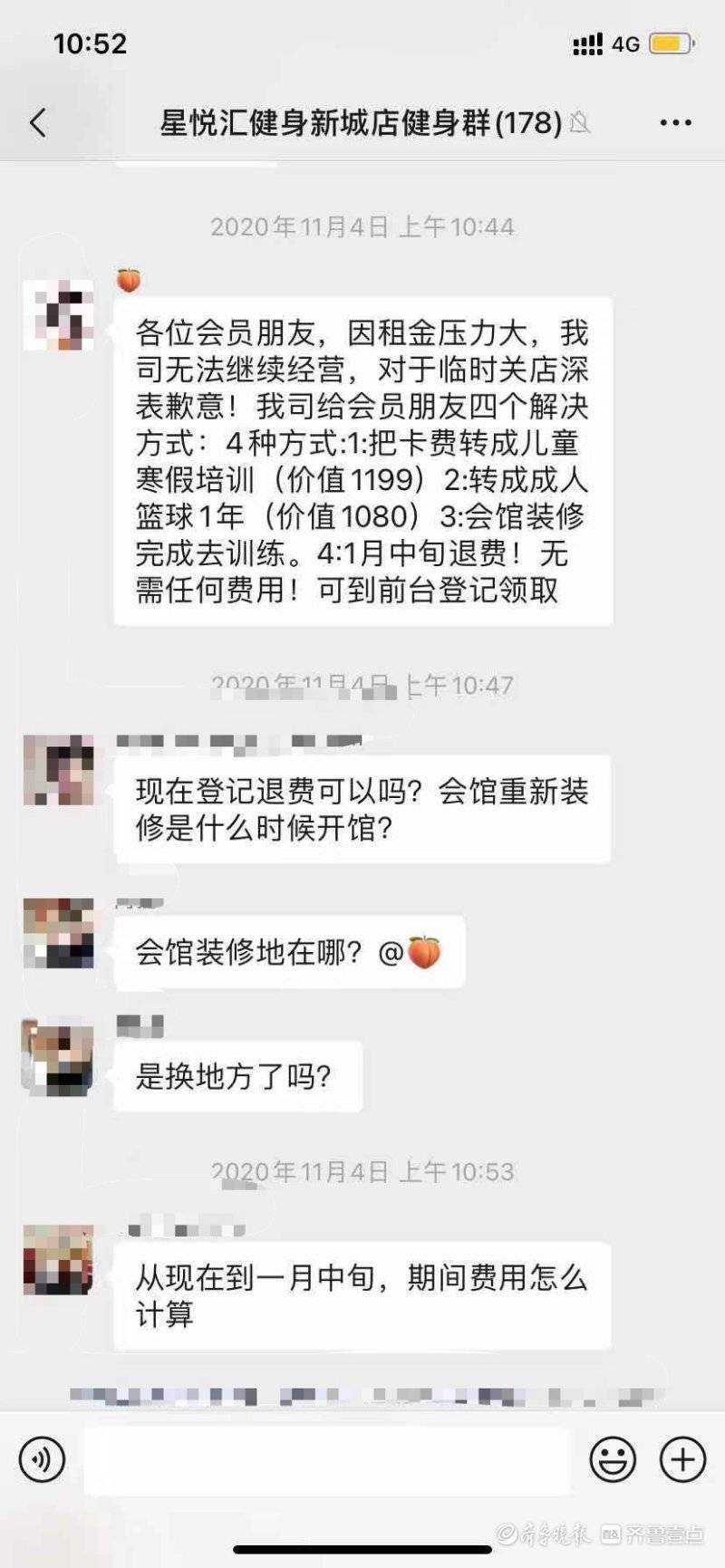Open the plus attachments menu
Screen dimensions: 725x1568
click(x=682, y=1459)
